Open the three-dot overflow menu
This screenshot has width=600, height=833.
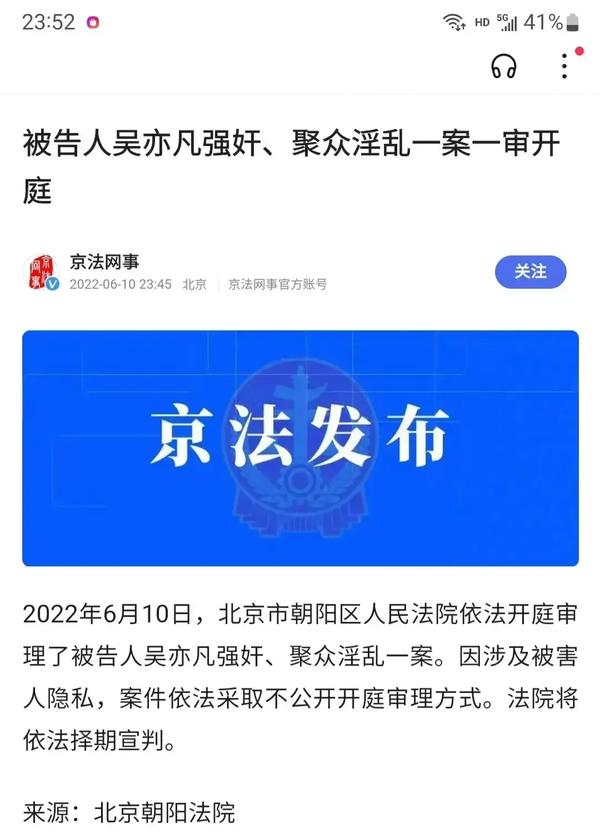565,67
